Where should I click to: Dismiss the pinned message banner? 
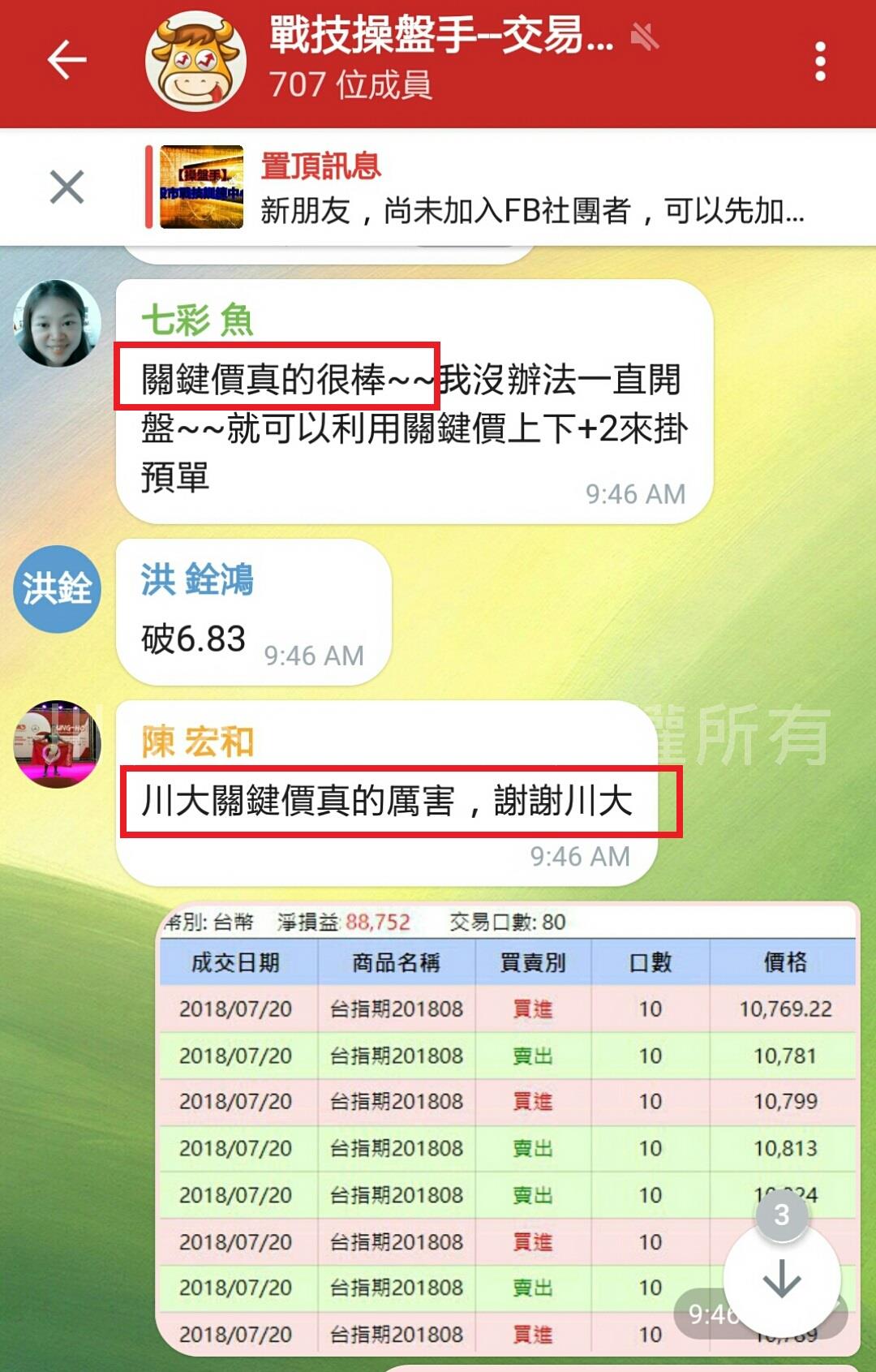pyautogui.click(x=67, y=187)
